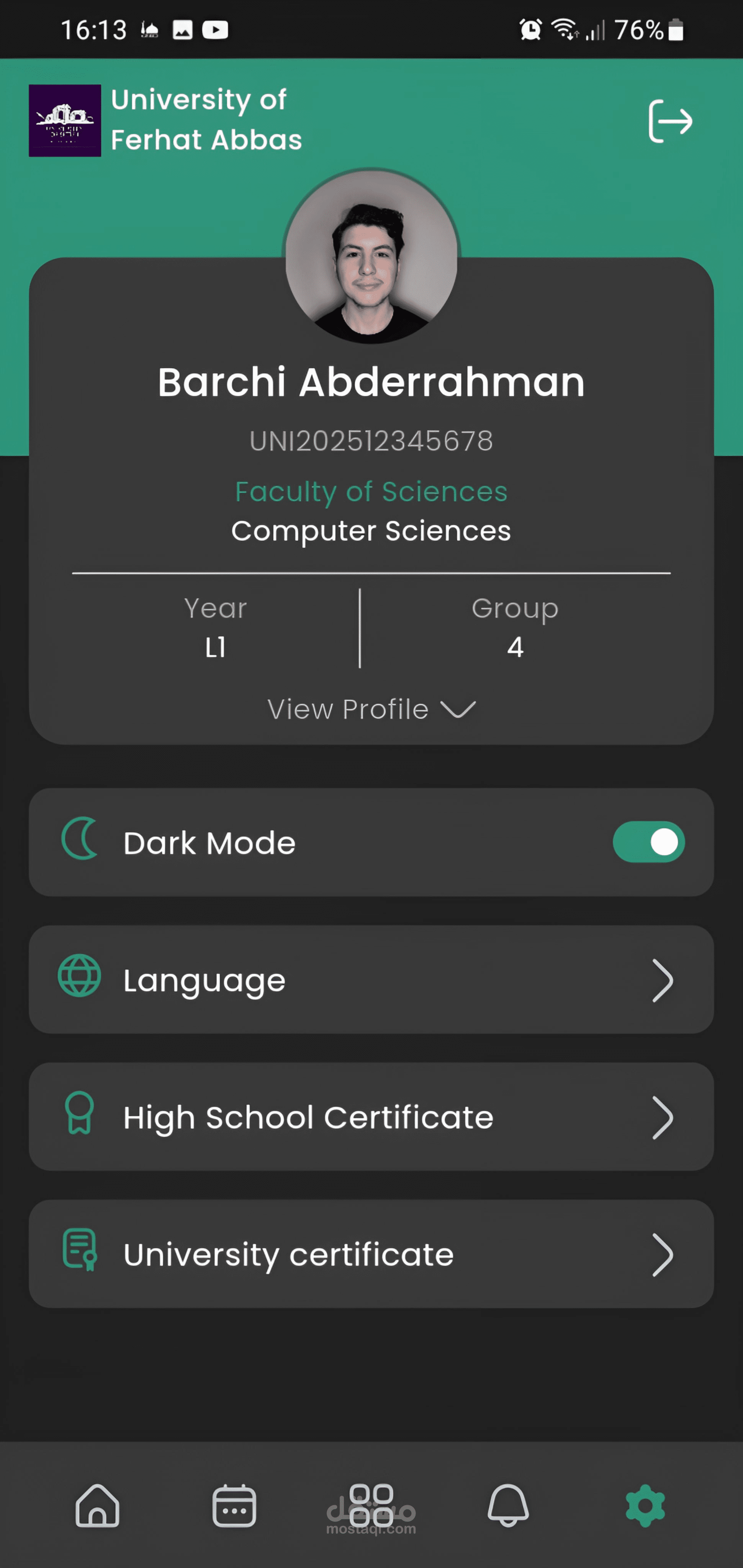
Task: Expand the View Profile section
Action: 371,710
